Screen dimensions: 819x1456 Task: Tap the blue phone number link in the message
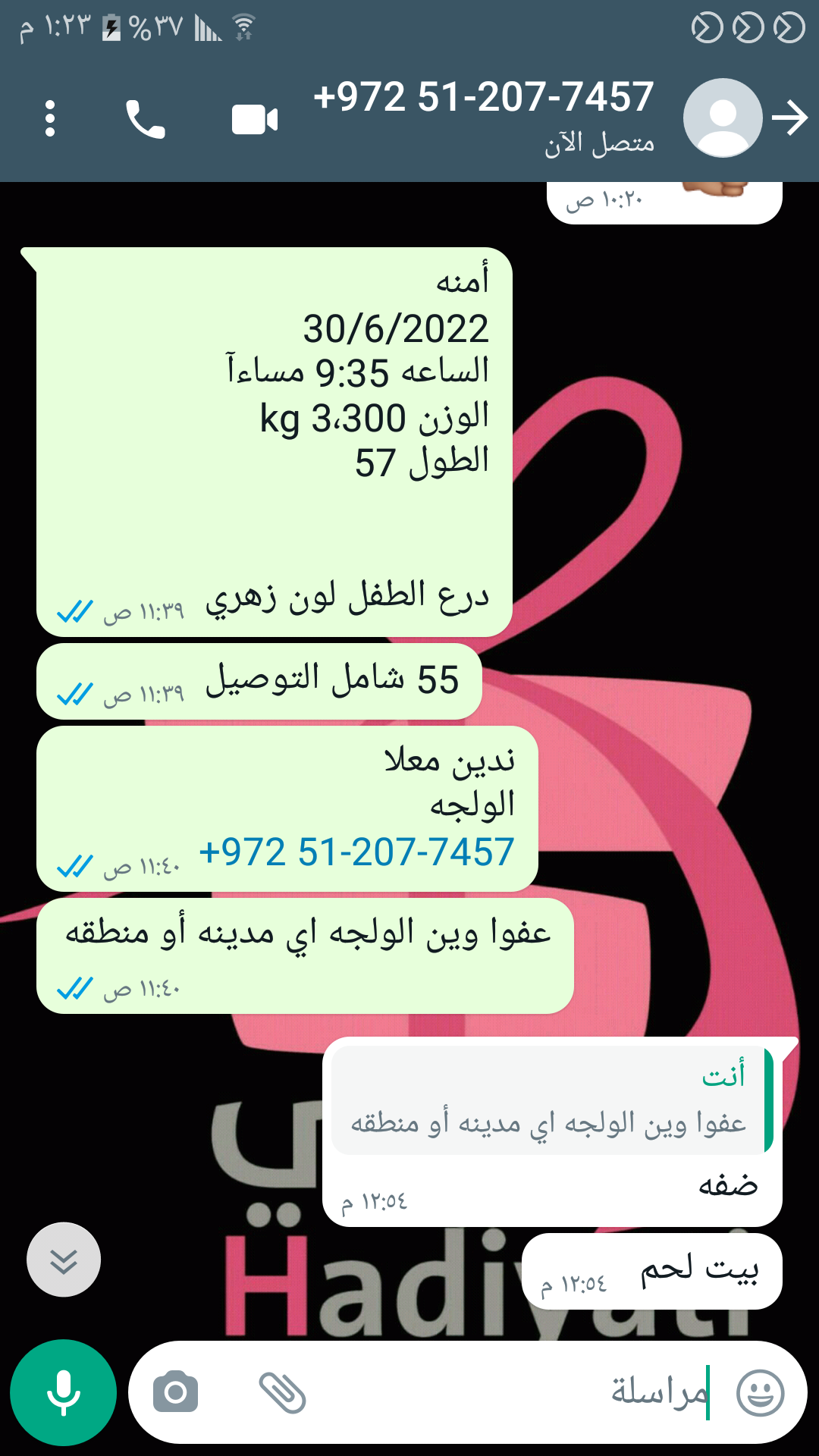[x=356, y=852]
